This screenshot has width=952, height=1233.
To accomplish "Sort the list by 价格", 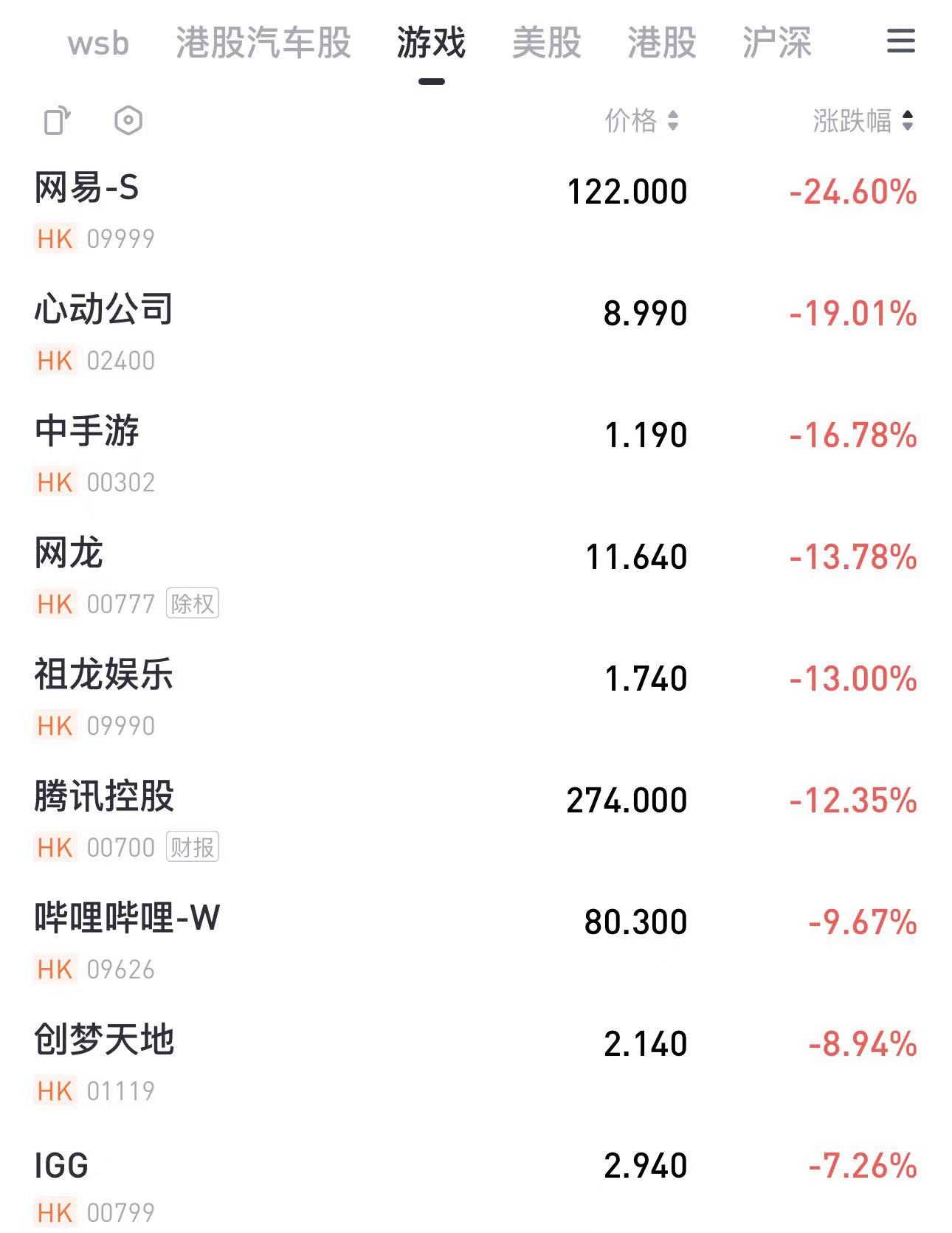I will (x=641, y=120).
